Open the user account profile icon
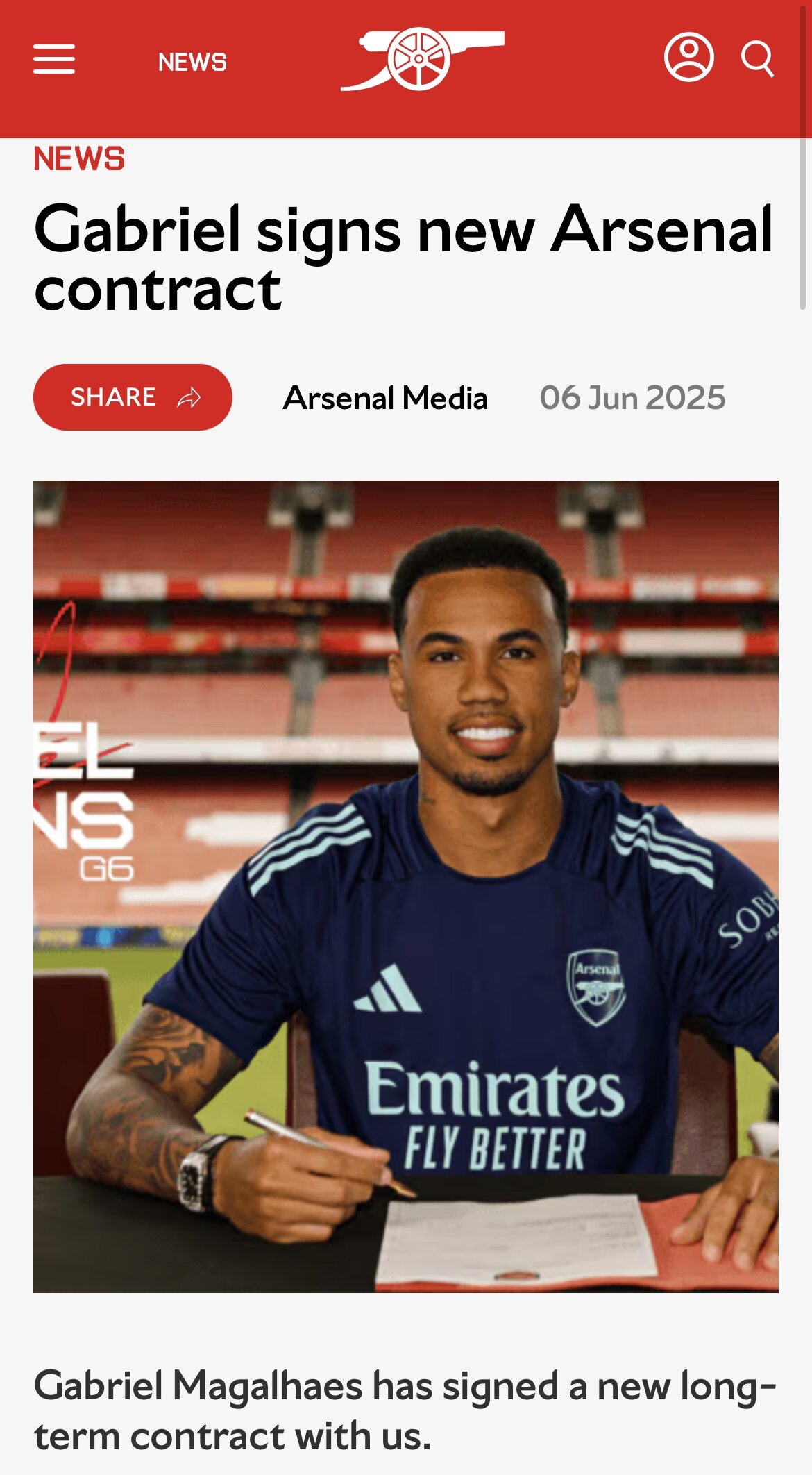The height and width of the screenshot is (1475, 812). (688, 58)
